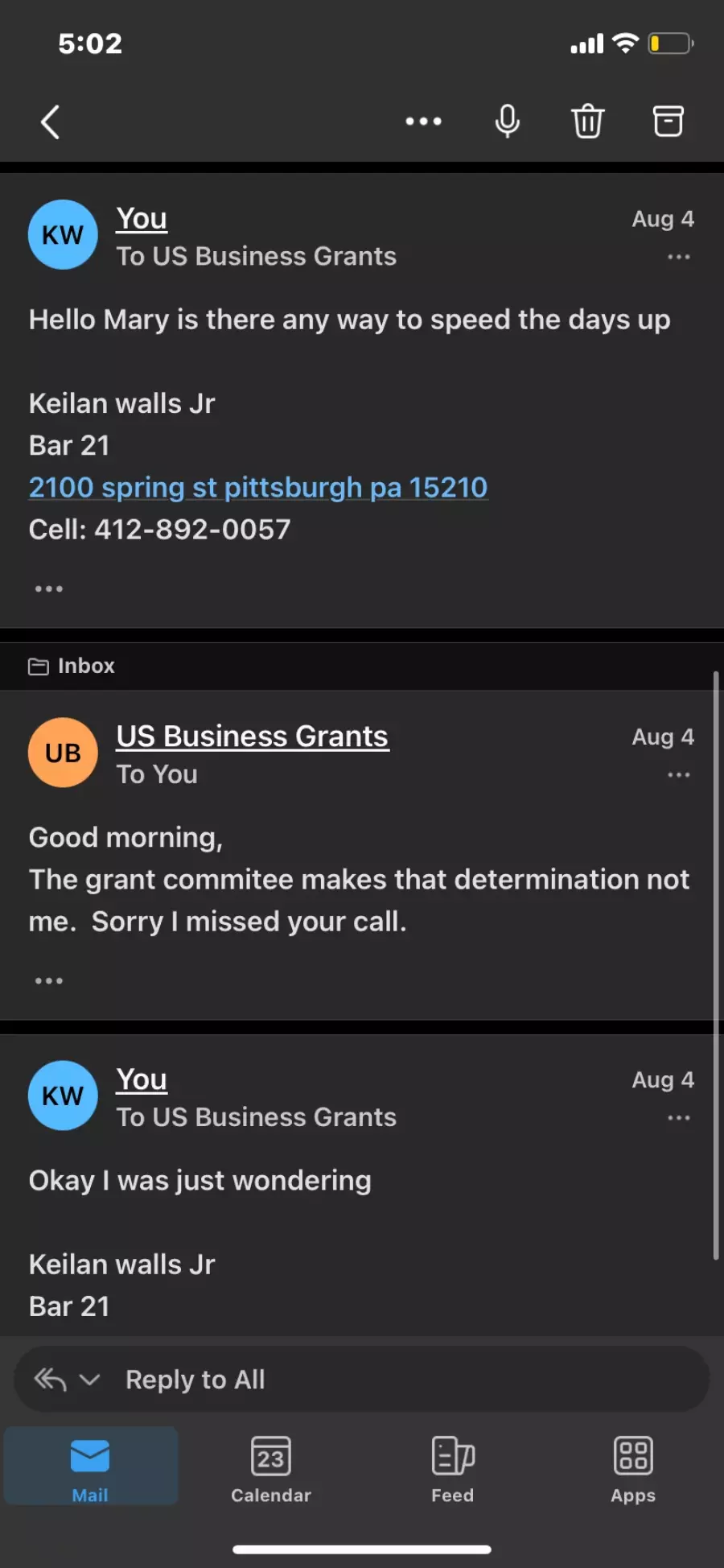
Task: Open message options for the Hello Mary email
Action: [679, 257]
